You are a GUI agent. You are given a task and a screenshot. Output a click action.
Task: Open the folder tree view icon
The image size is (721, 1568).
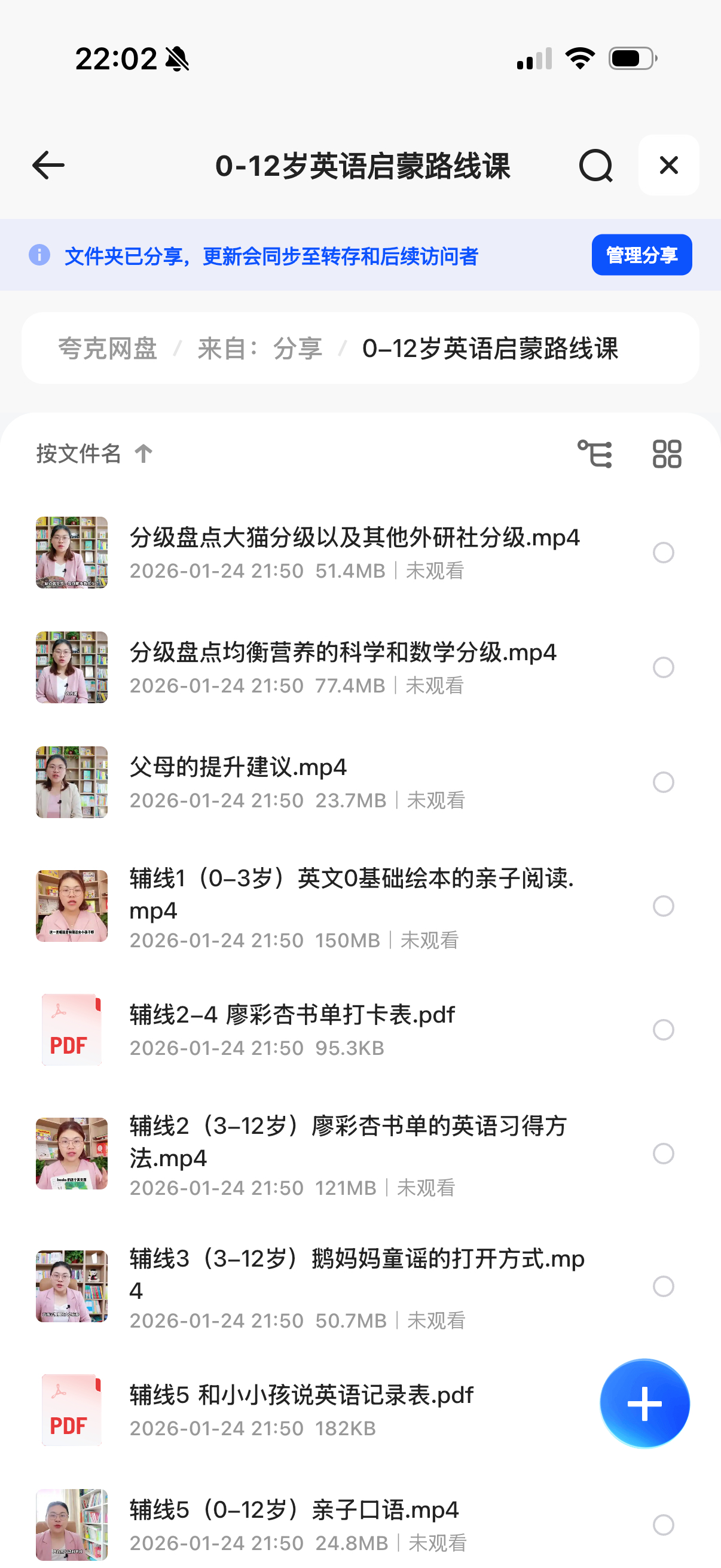point(594,453)
